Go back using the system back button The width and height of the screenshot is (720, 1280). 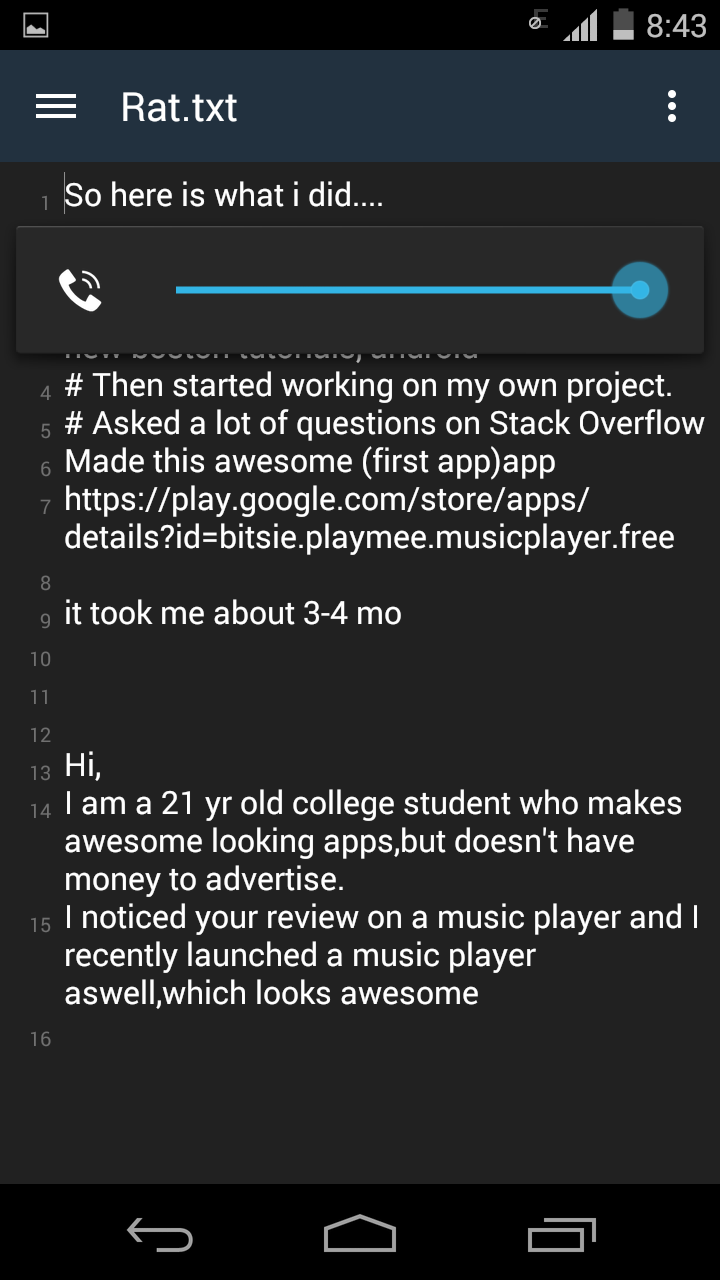160,1235
